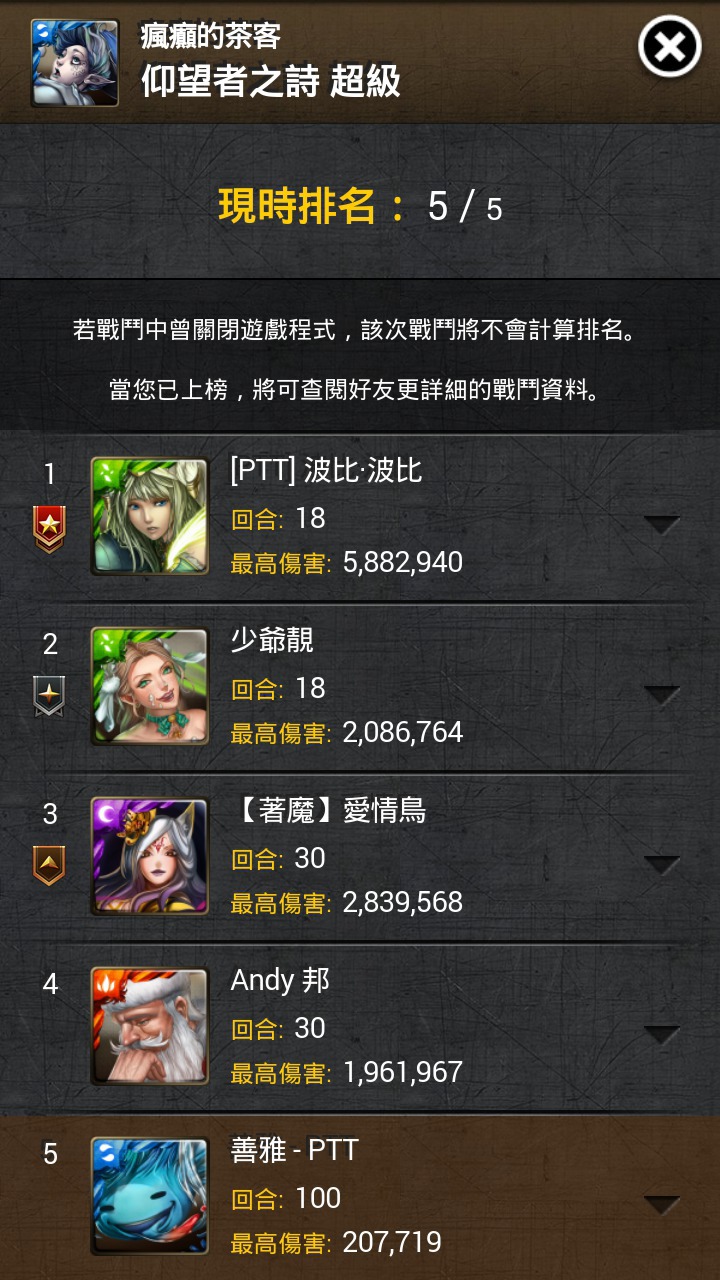720x1280 pixels.
Task: Close the ranking window
Action: click(x=670, y=47)
